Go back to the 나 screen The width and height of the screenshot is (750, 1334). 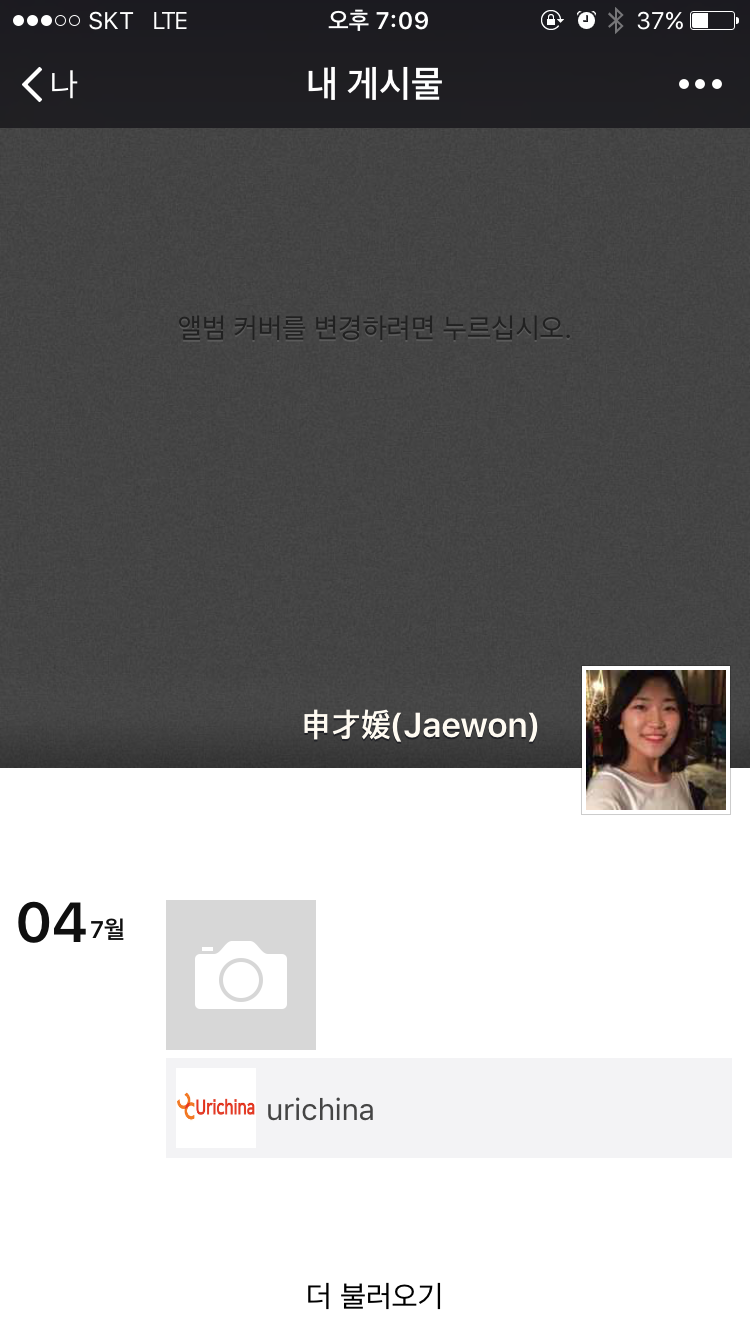(x=49, y=84)
